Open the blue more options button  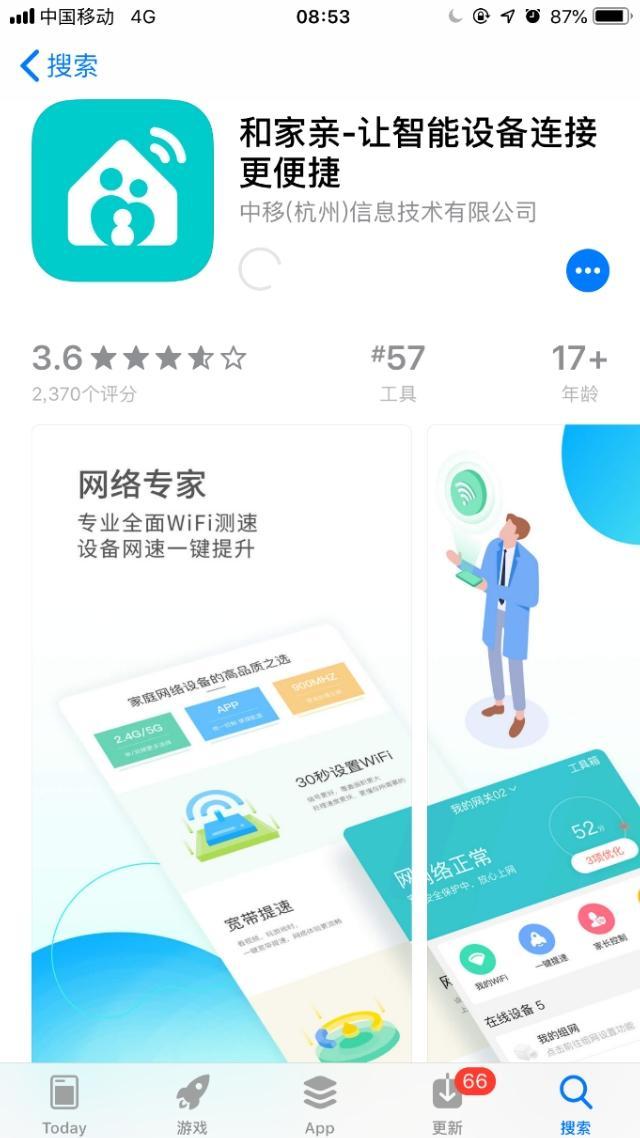pos(587,271)
